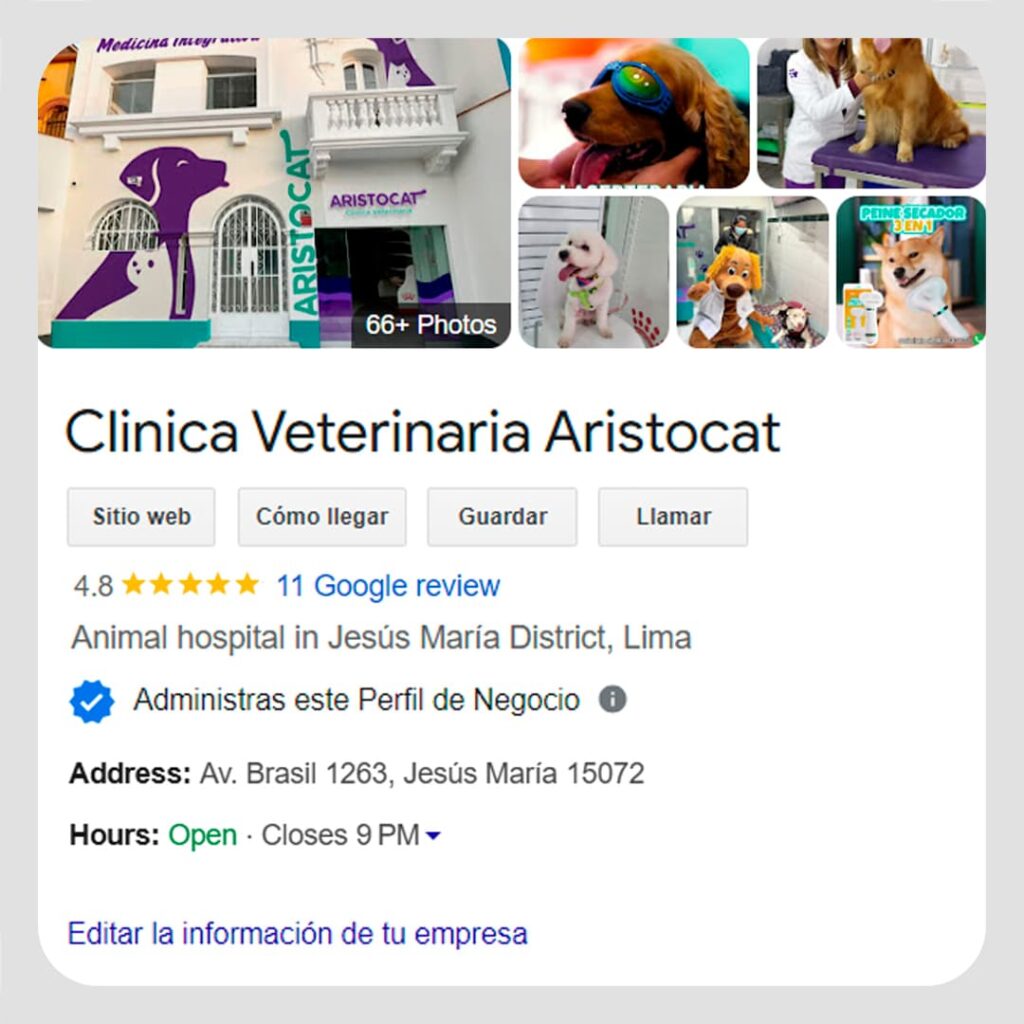This screenshot has height=1024, width=1024.
Task: Open the white poodle photo
Action: point(593,272)
